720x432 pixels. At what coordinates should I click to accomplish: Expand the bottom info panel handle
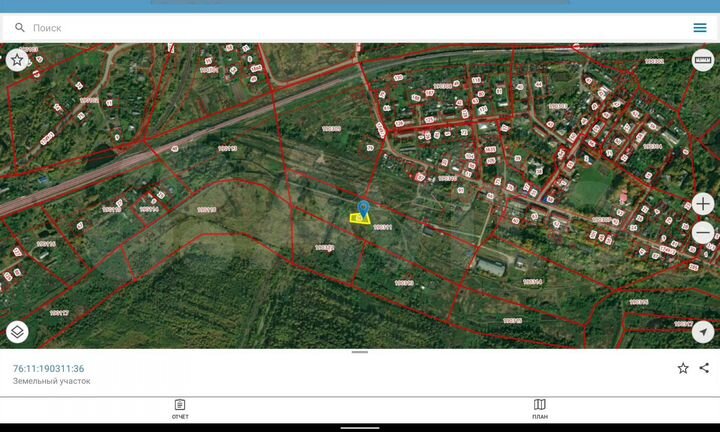[360, 352]
